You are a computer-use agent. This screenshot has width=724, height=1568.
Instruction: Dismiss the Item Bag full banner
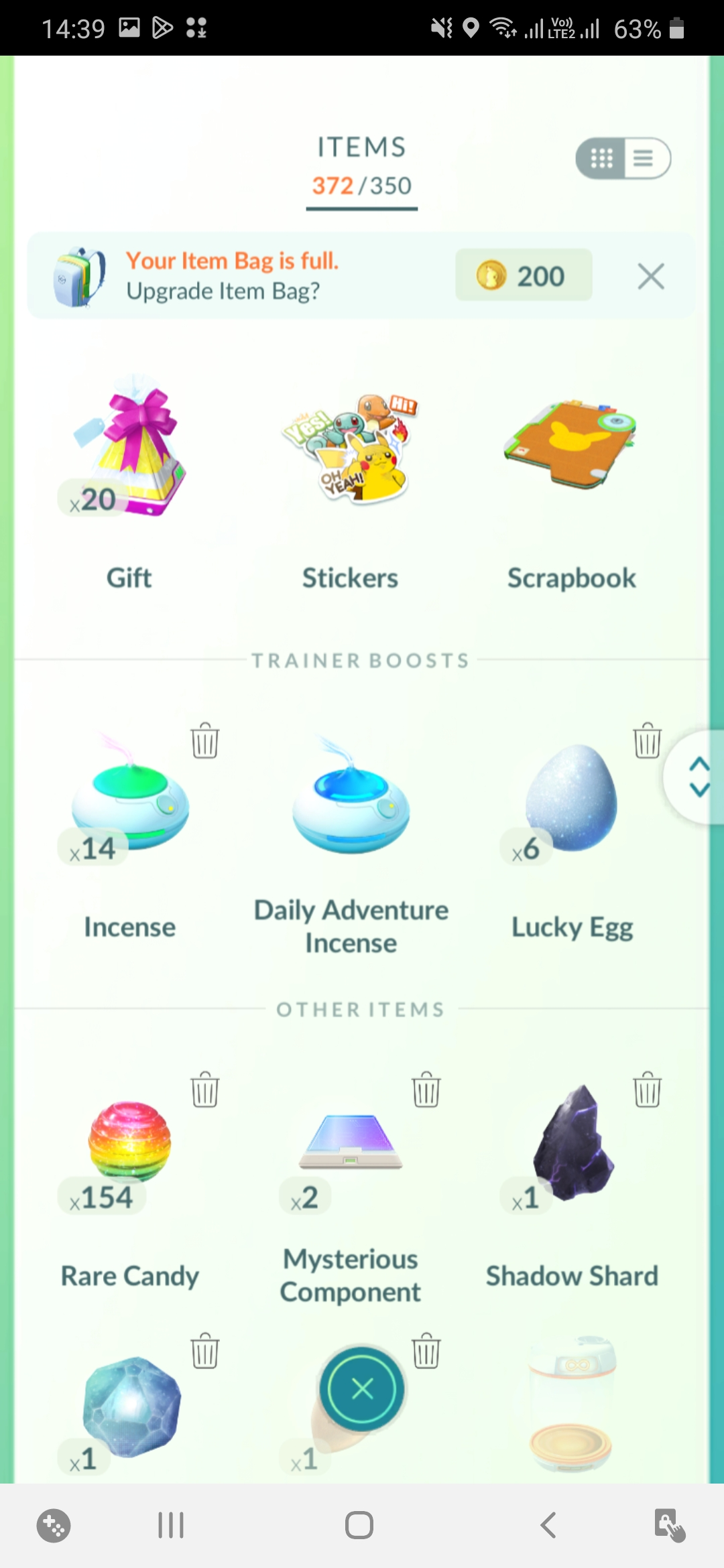click(x=650, y=276)
